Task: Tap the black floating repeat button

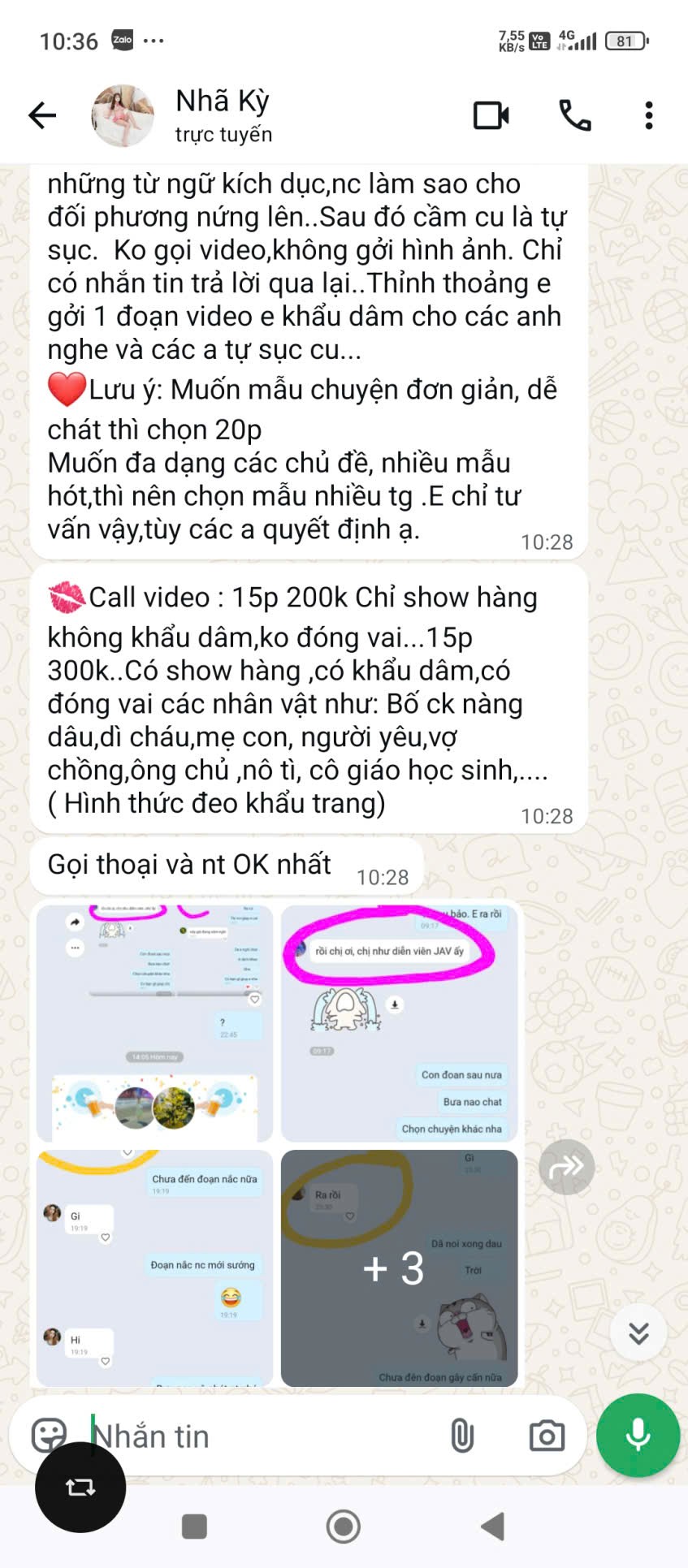Action: pos(80,1487)
